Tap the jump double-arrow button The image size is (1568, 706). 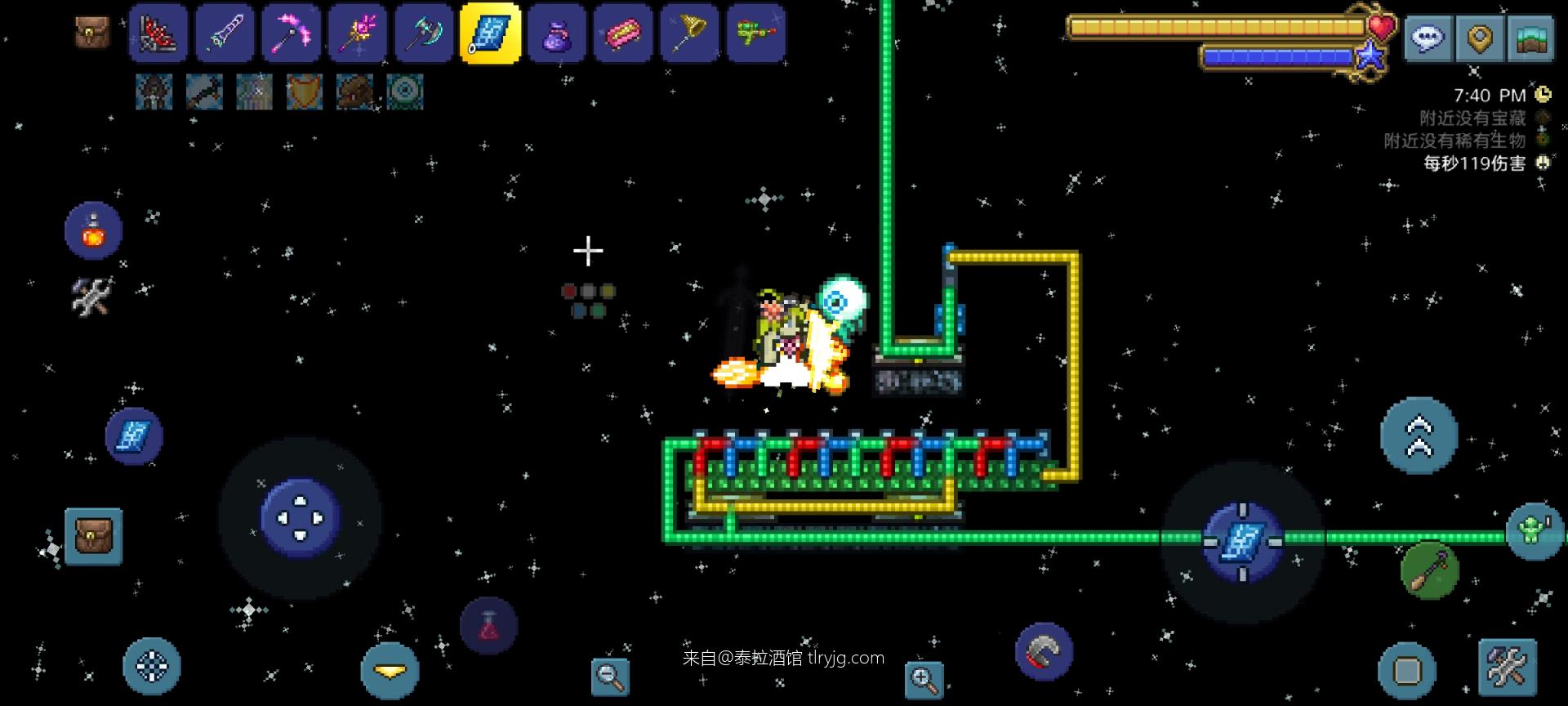click(x=1419, y=436)
